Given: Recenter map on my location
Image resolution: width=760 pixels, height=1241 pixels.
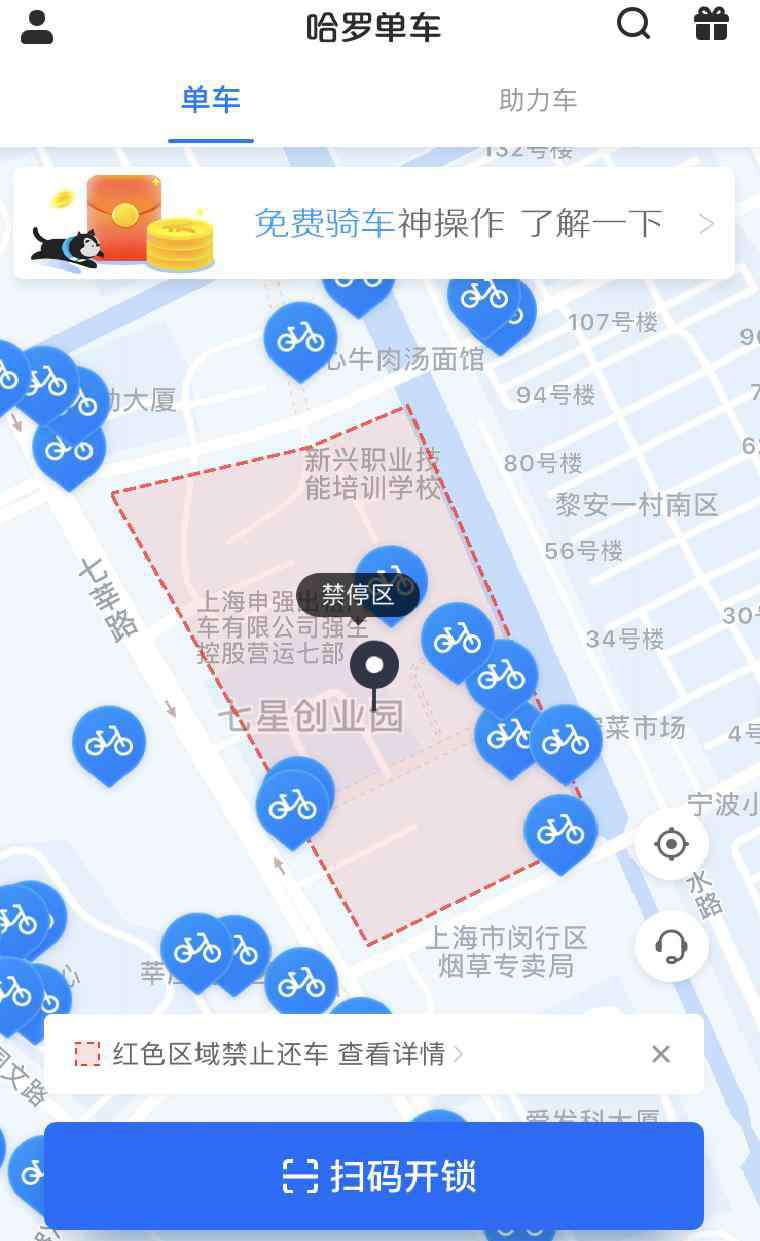Looking at the screenshot, I should pos(671,844).
